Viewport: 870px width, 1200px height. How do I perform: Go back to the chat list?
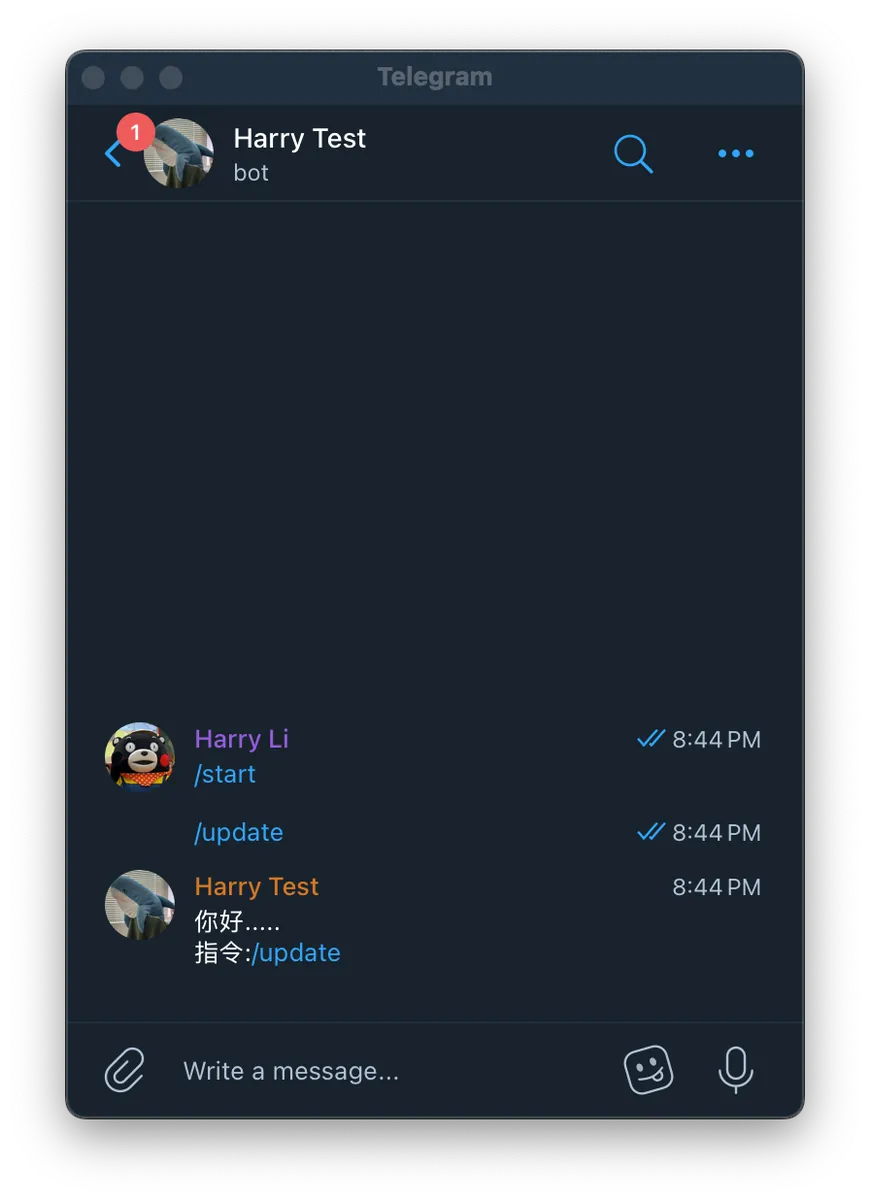pos(113,154)
